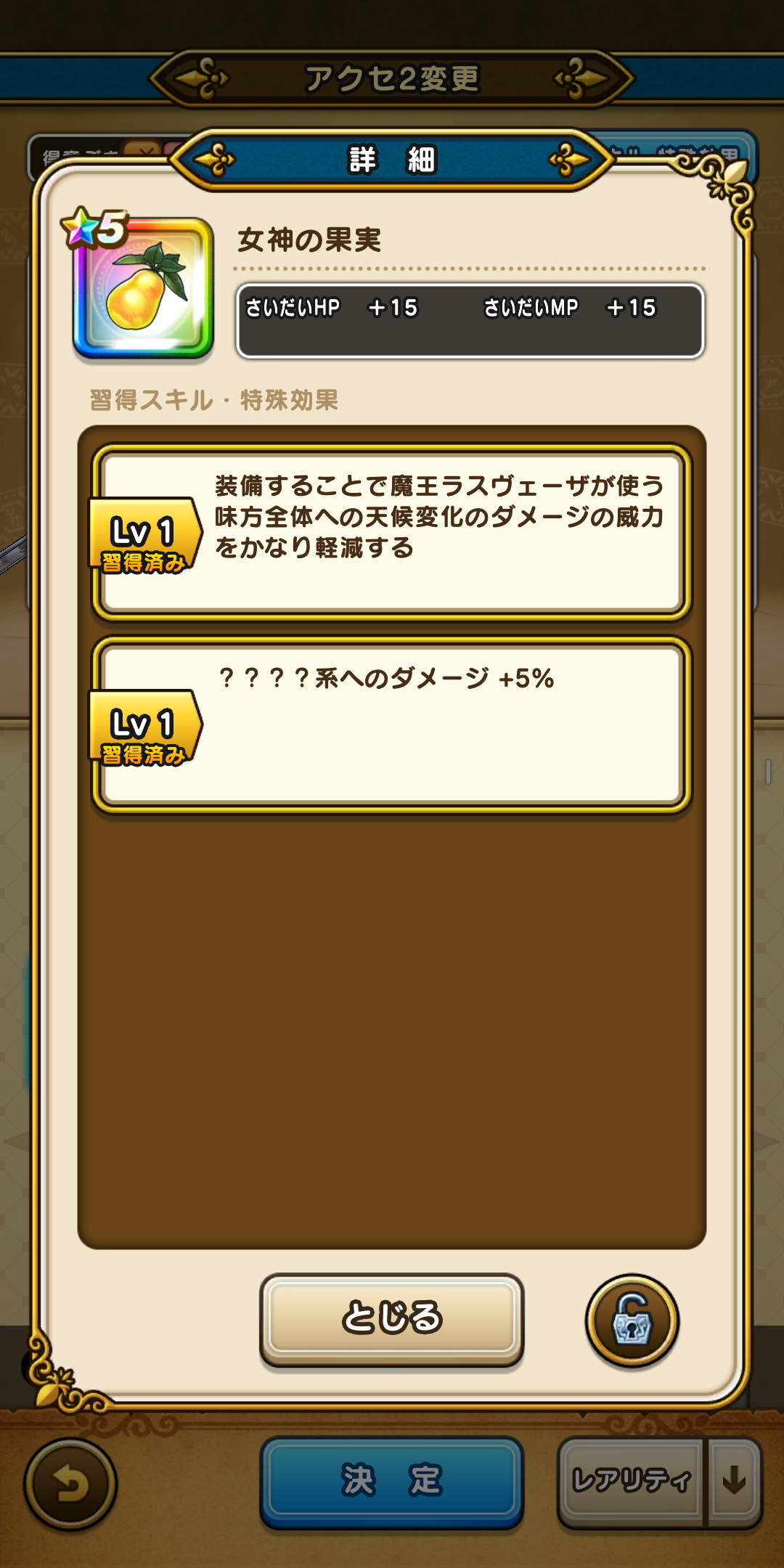
Task: Toggle the padlock on 女神の果実
Action: (x=632, y=1320)
